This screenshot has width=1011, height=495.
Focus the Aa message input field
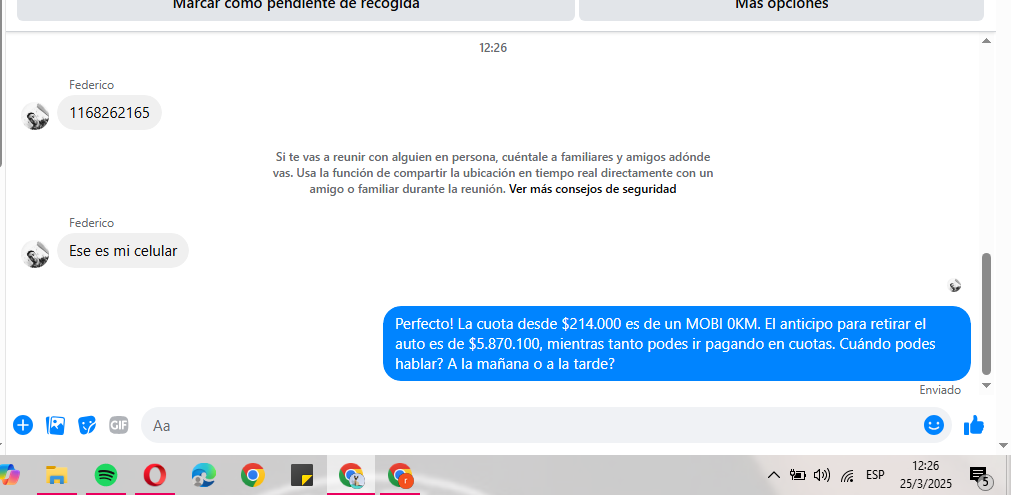coord(530,425)
